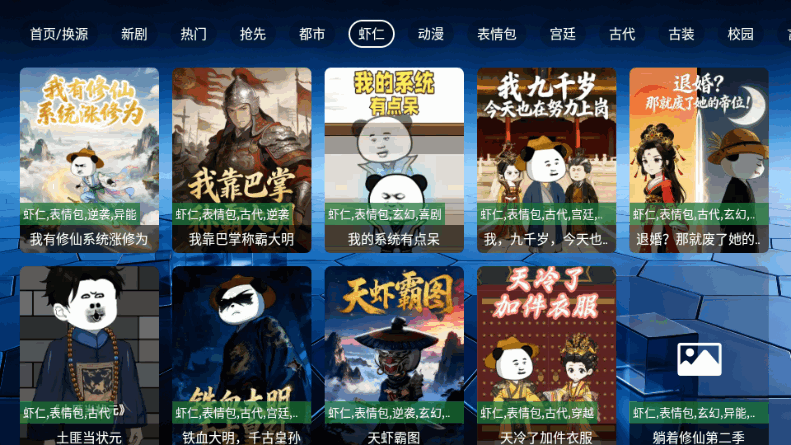Open the 表情包 category tab
Image resolution: width=791 pixels, height=445 pixels.
pyautogui.click(x=497, y=34)
